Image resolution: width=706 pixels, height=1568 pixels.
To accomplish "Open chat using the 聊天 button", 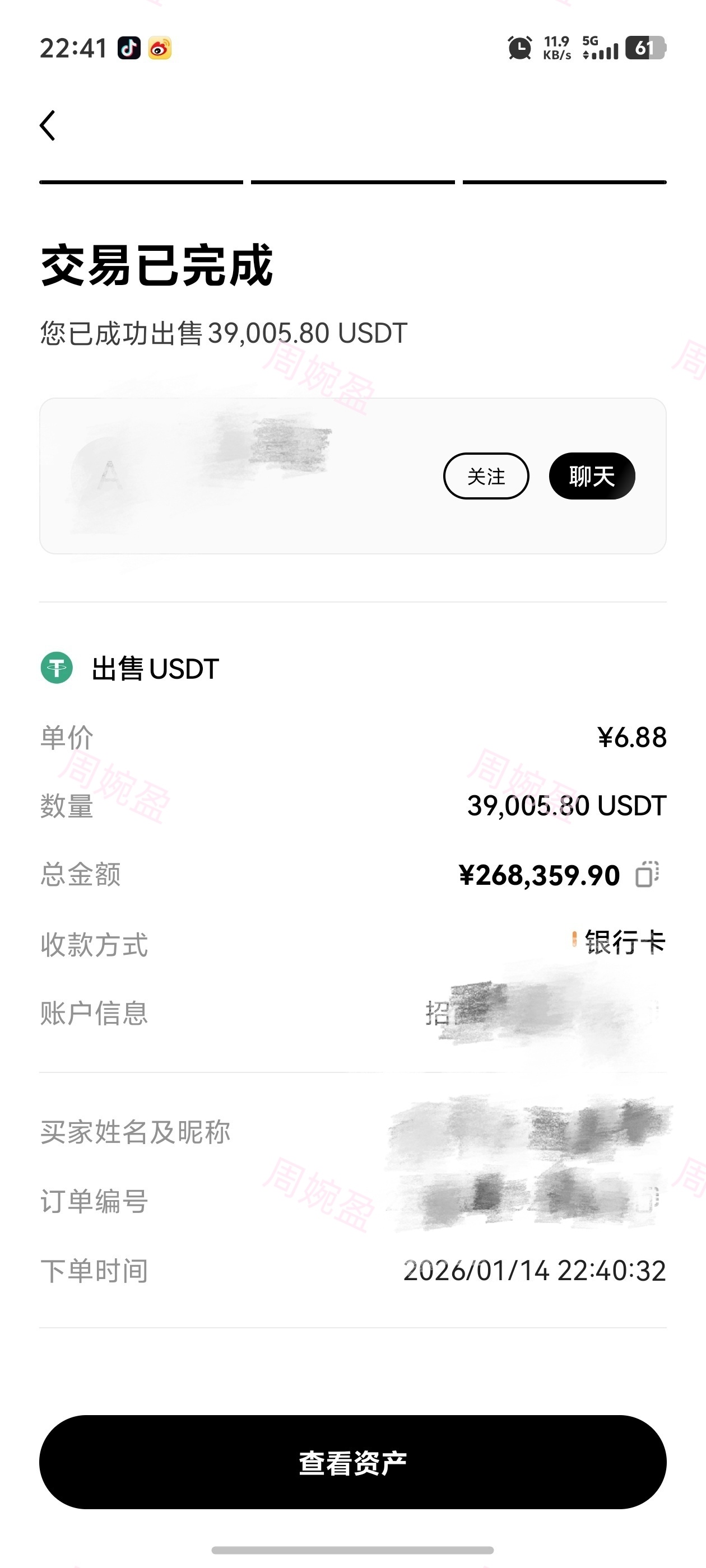I will coord(592,477).
